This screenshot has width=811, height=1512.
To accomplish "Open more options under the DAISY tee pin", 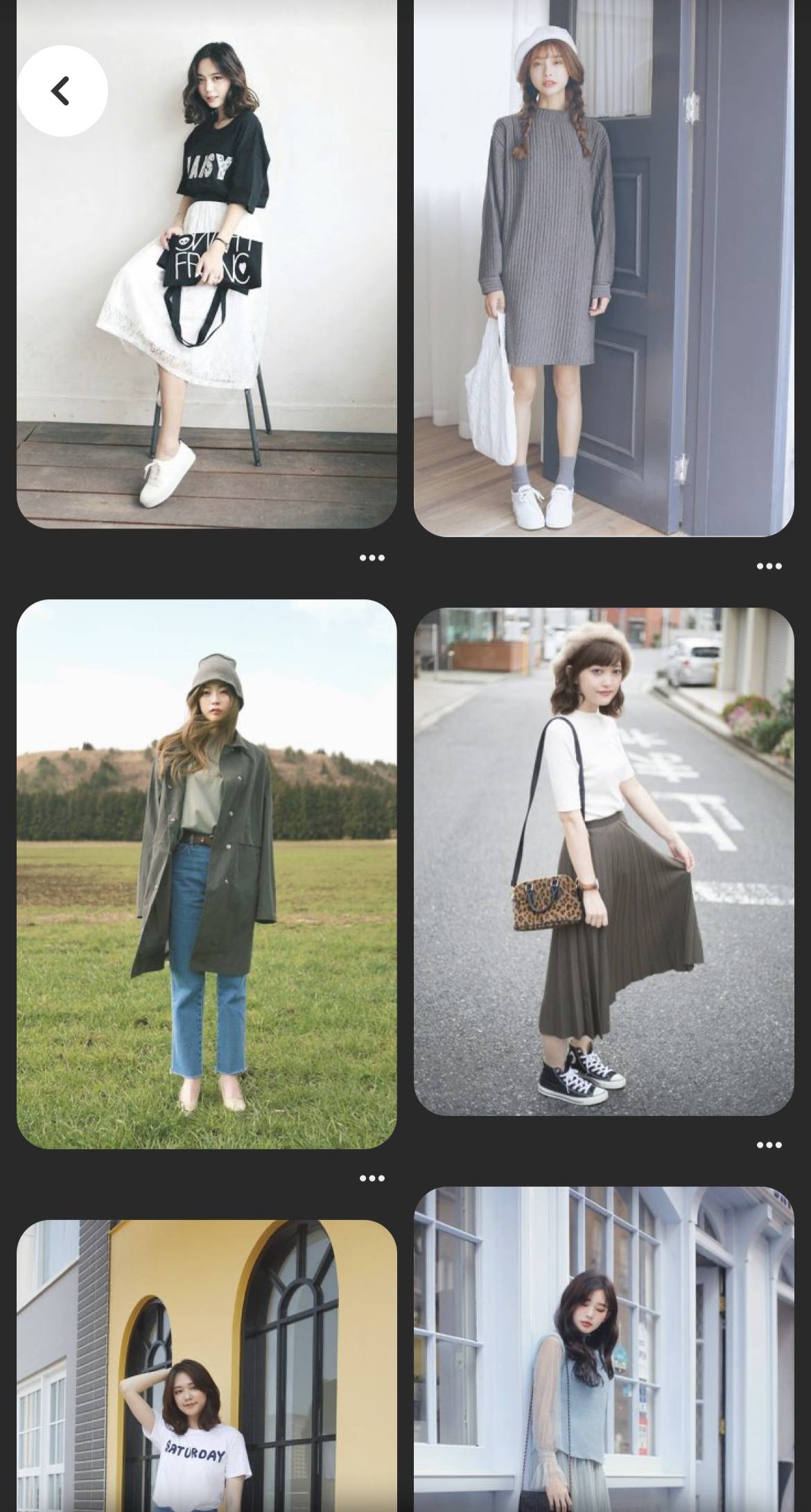I will coord(372,558).
